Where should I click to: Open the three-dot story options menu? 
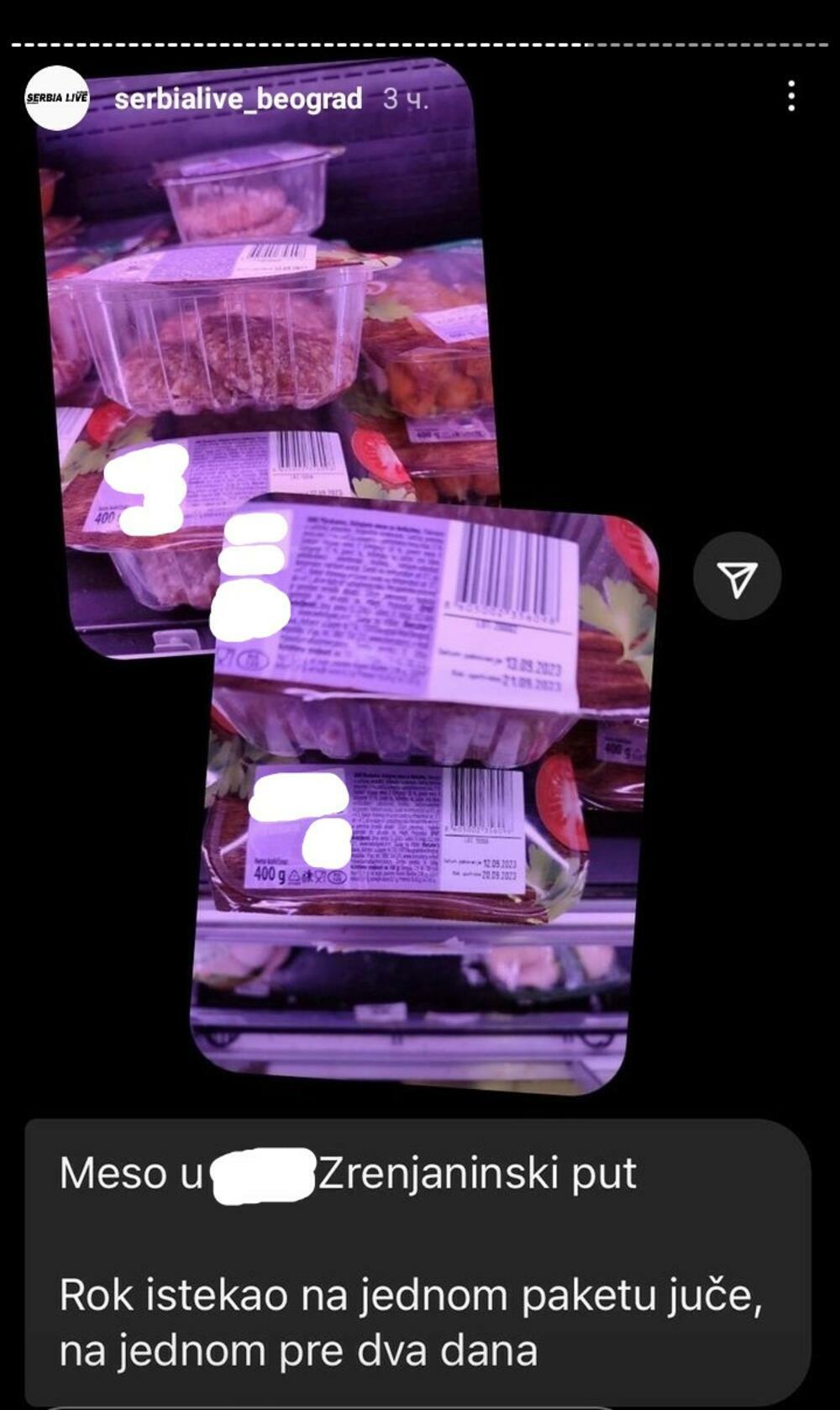click(x=790, y=97)
